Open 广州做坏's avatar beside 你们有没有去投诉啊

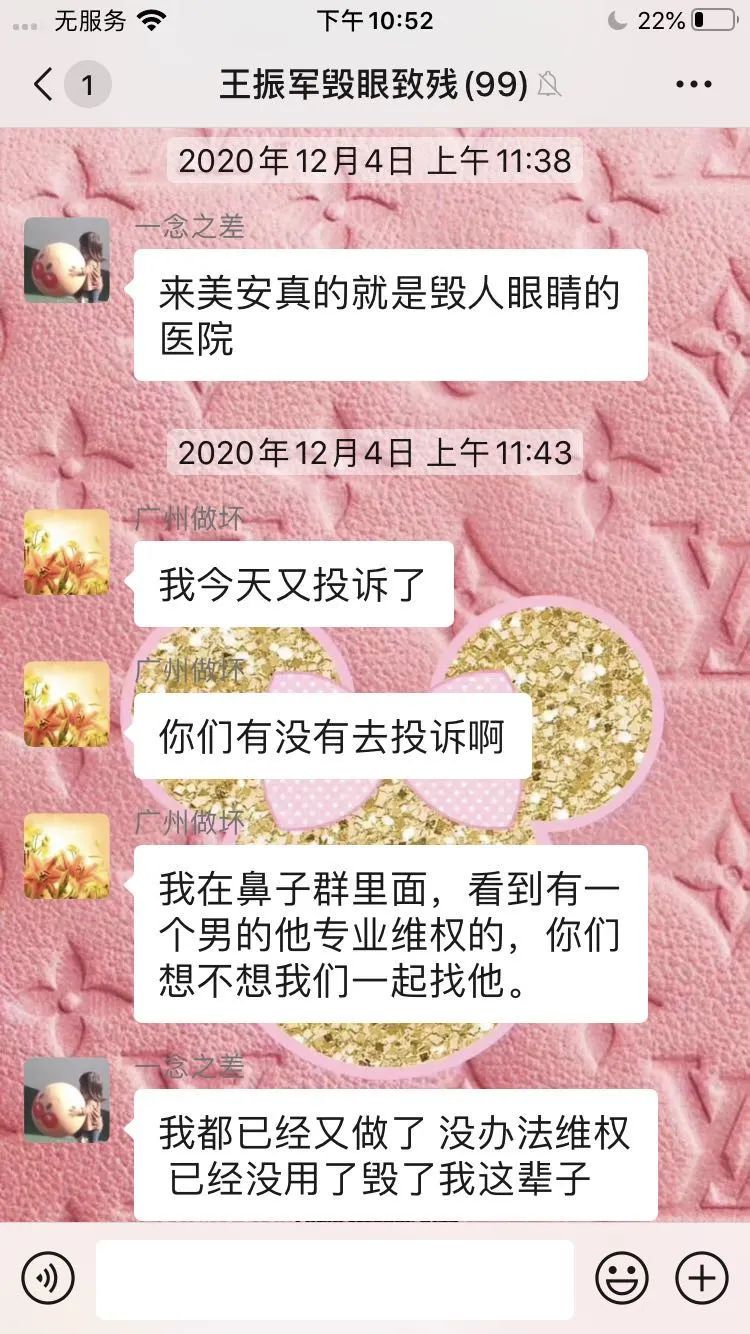(x=67, y=704)
